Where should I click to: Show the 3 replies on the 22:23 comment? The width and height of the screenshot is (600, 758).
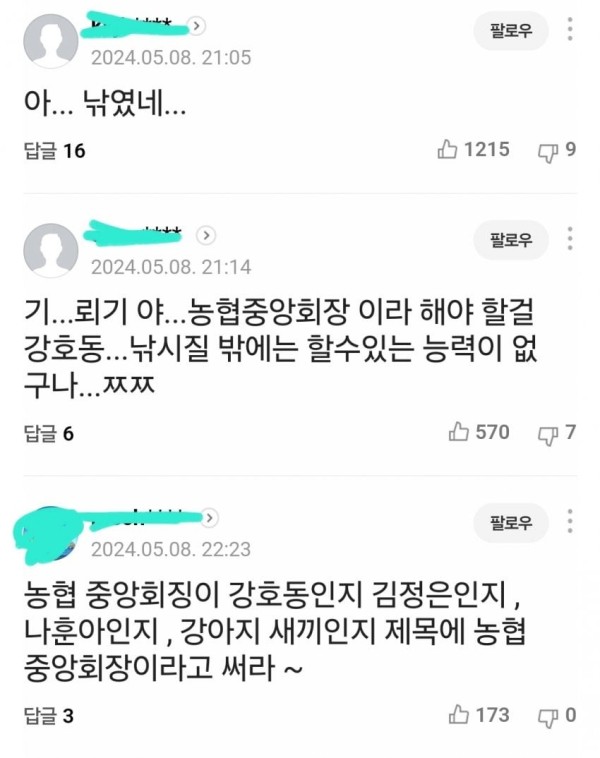48,716
